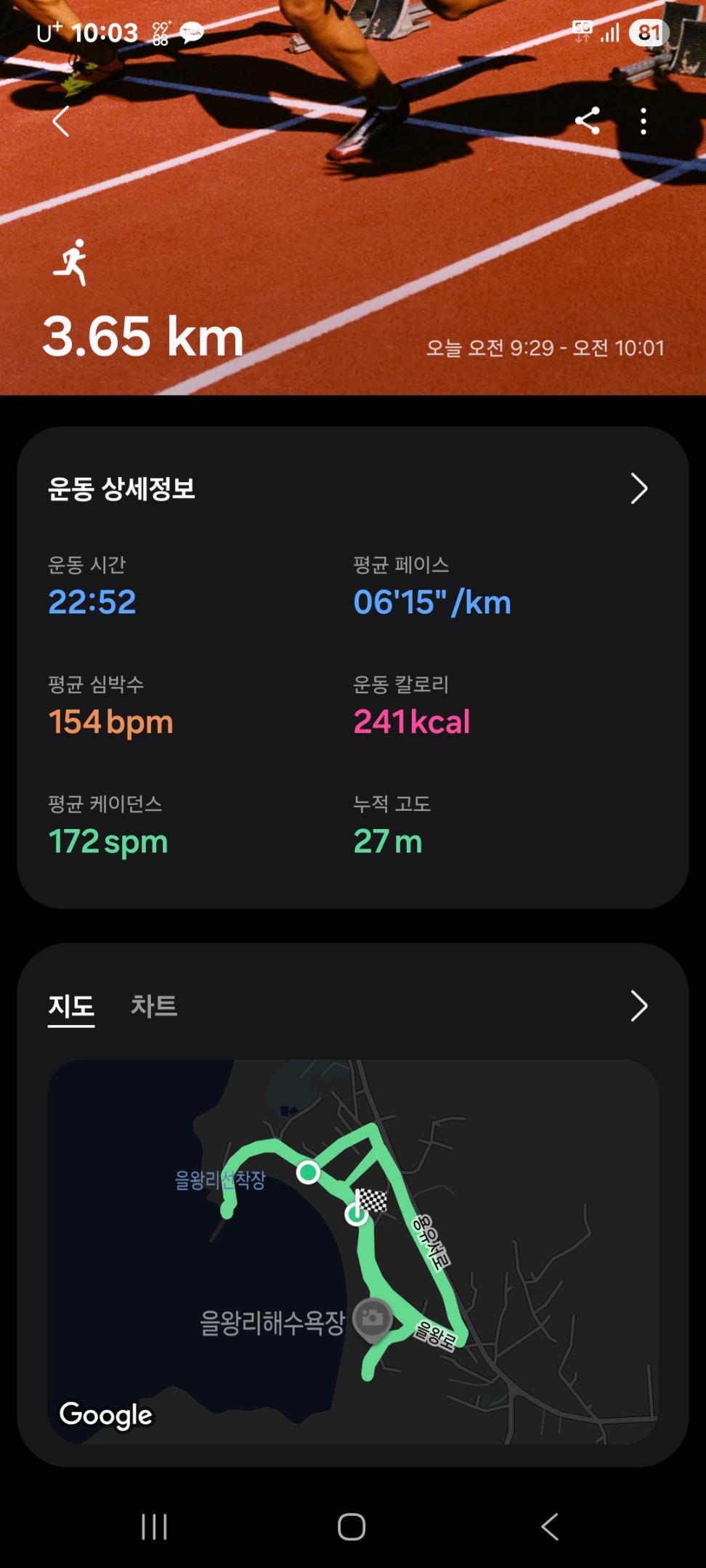Select the 지도 tab
Viewport: 706px width, 1568px height.
click(71, 1006)
